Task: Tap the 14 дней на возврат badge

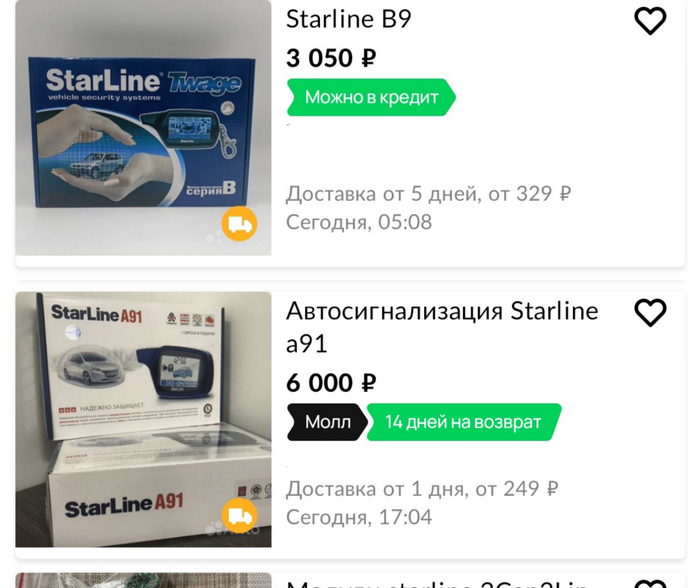Action: (462, 422)
